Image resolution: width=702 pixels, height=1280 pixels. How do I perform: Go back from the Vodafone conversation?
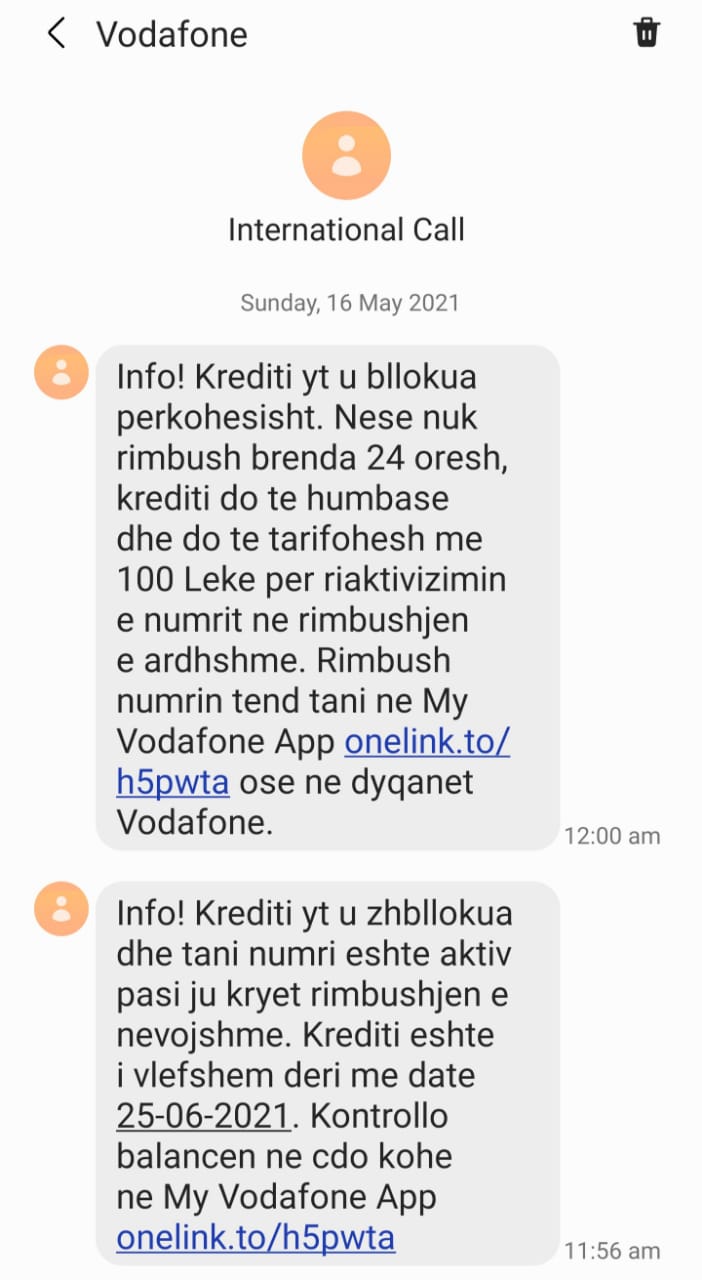(56, 34)
